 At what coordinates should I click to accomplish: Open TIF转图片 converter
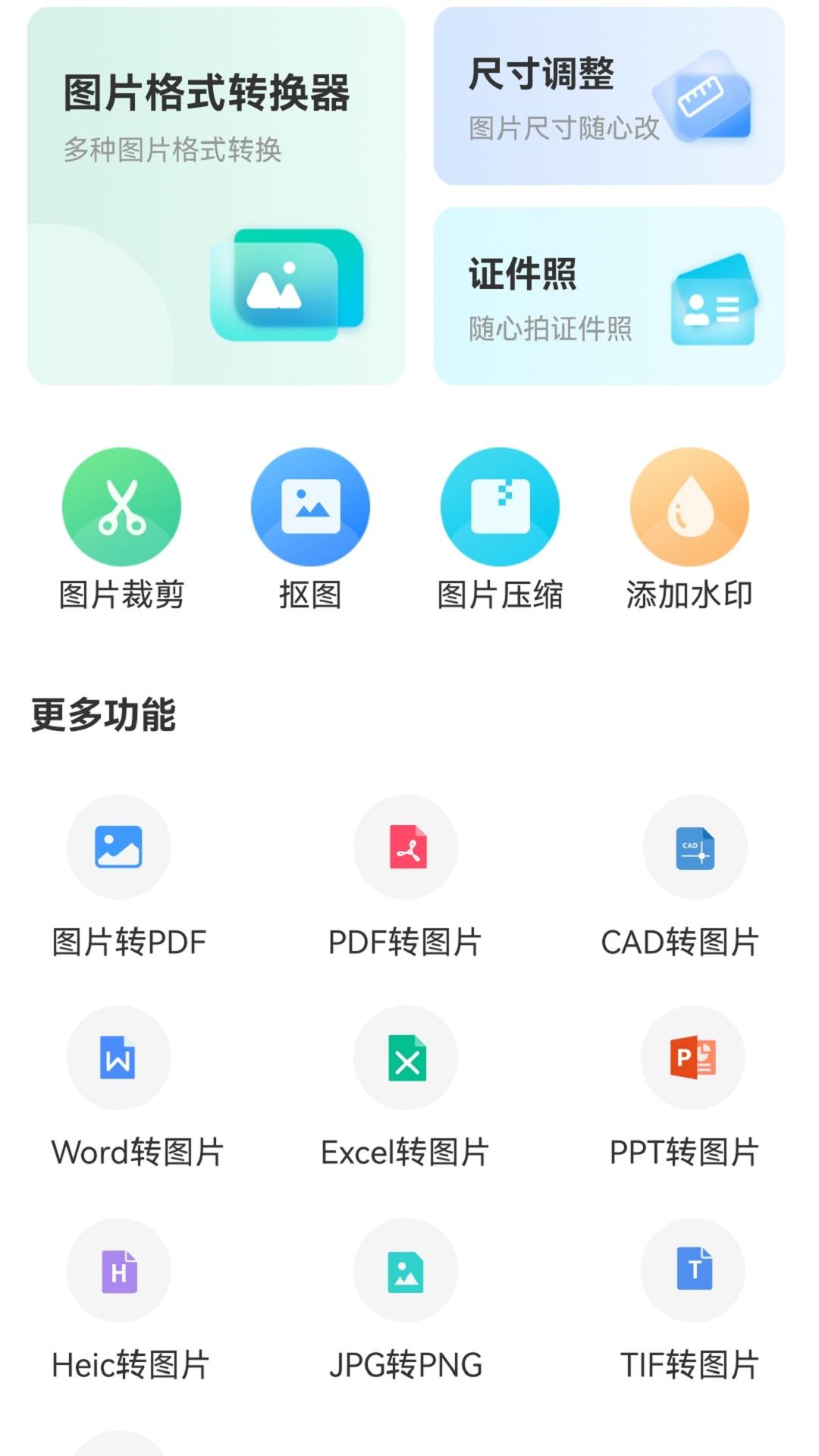coord(693,1270)
